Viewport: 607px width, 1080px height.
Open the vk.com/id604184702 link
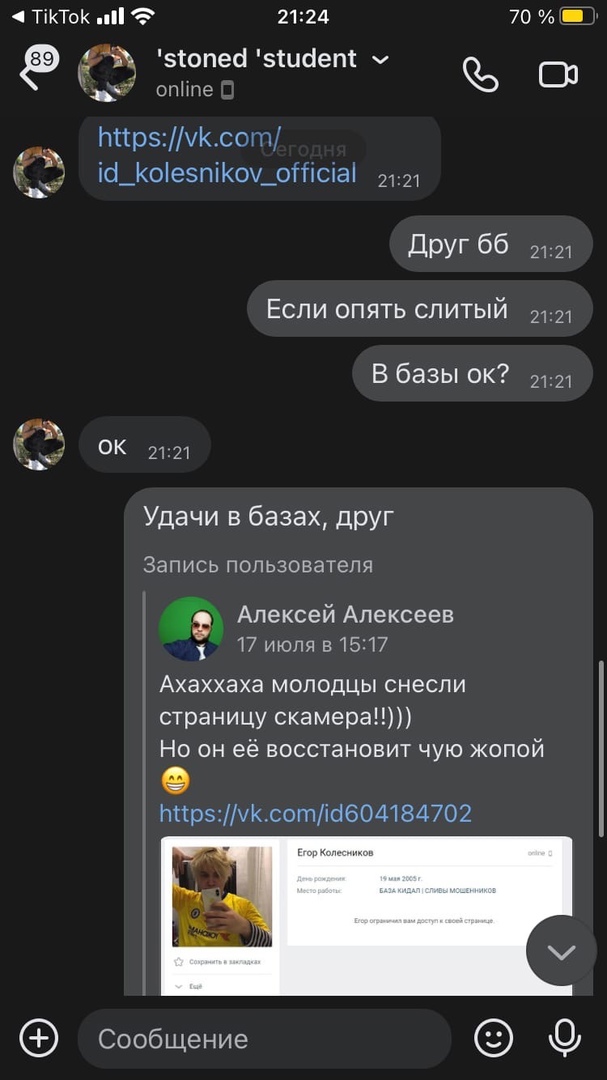click(x=315, y=813)
